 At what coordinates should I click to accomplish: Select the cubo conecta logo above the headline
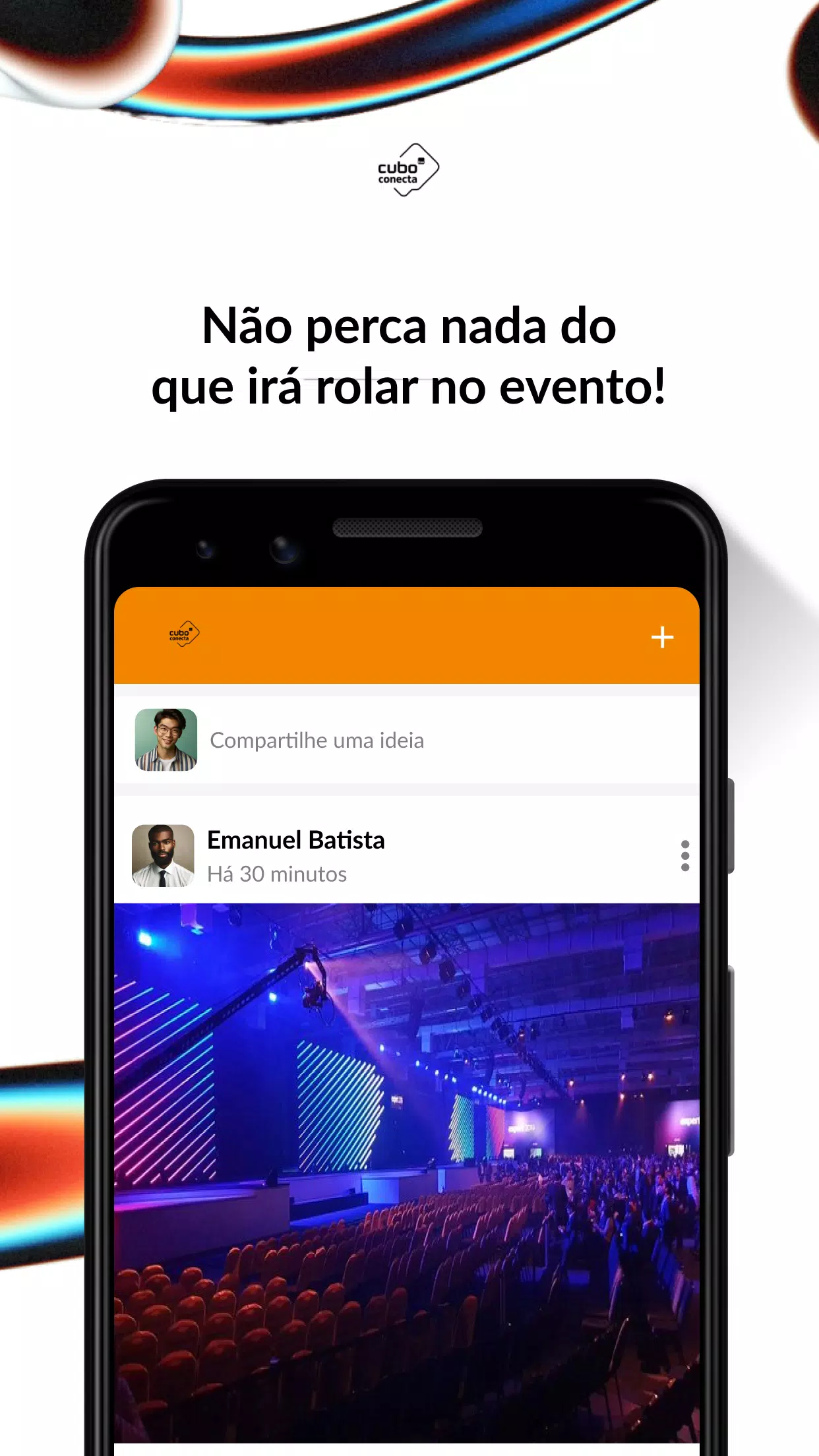[409, 170]
